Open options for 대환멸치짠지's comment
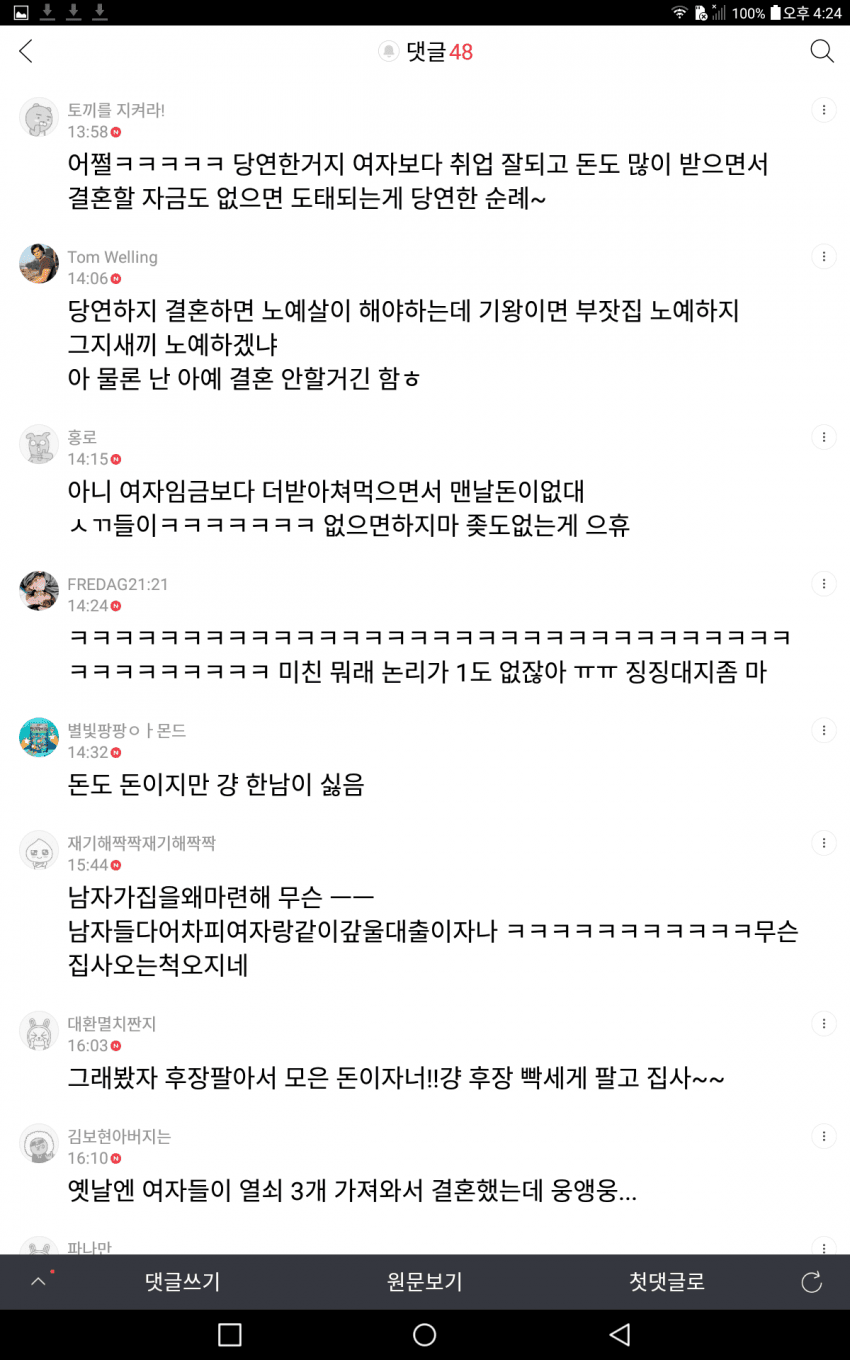The height and width of the screenshot is (1360, 850). [823, 1024]
